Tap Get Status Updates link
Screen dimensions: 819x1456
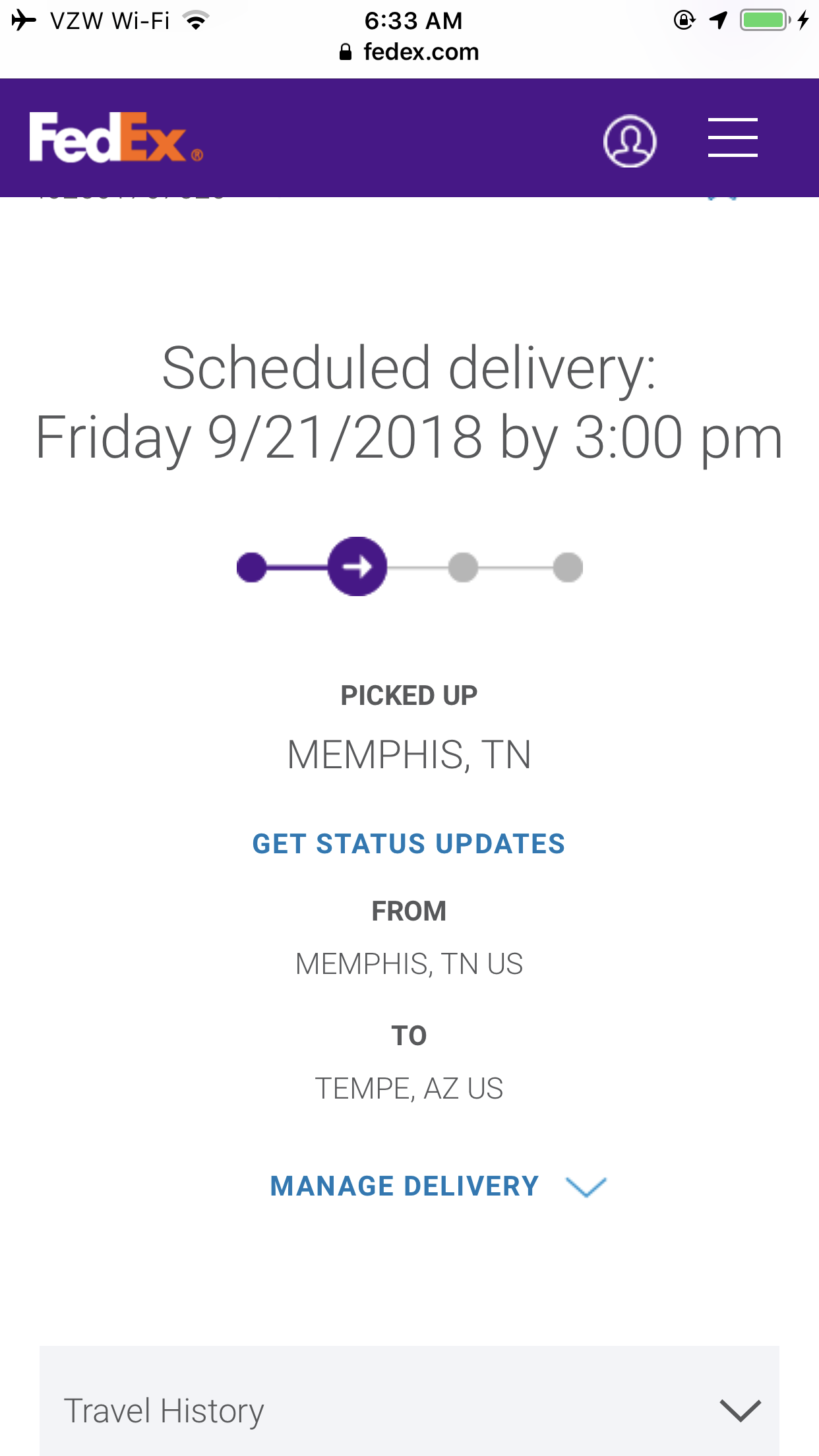[409, 844]
